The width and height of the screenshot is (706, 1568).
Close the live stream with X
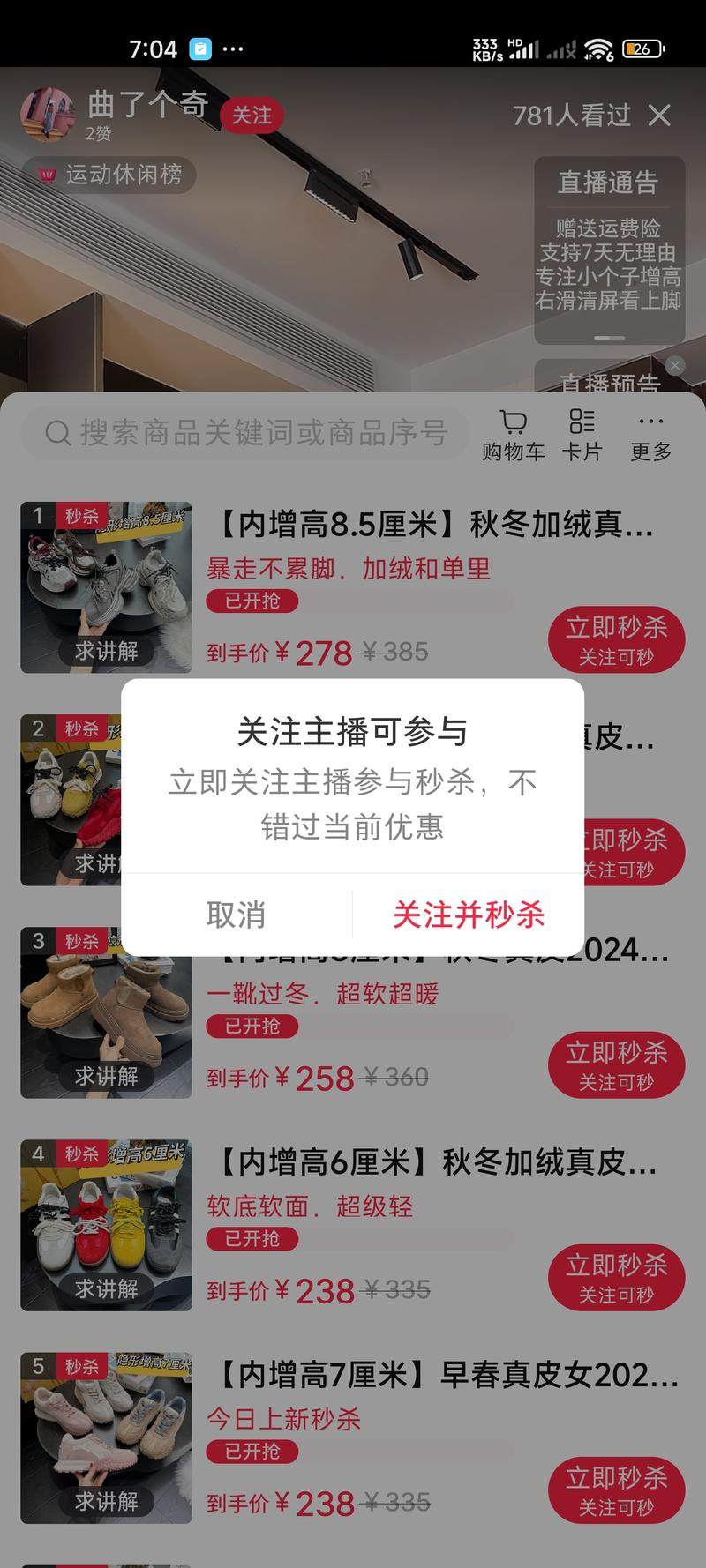click(x=659, y=116)
